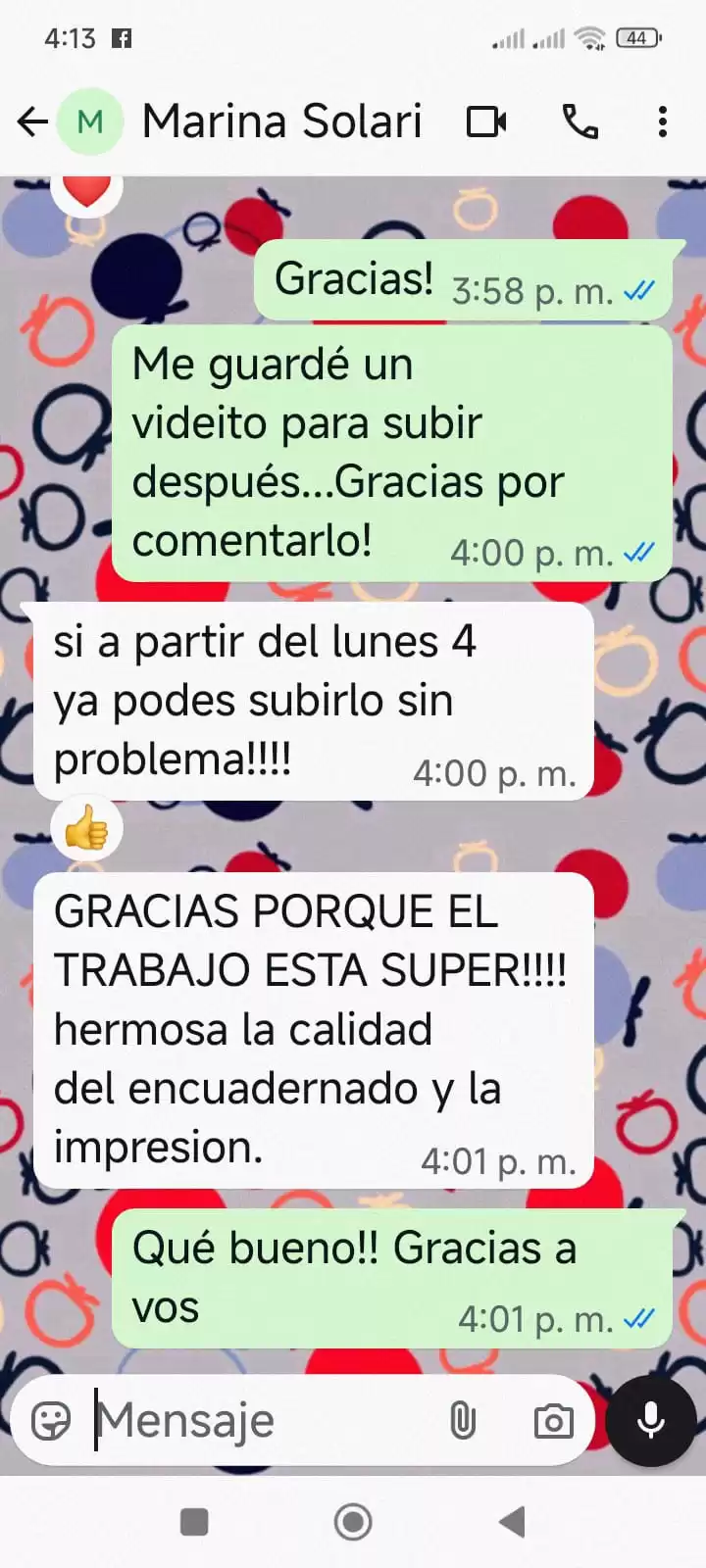The width and height of the screenshot is (706, 1568).
Task: Start a video call with Marina Solari
Action: (485, 121)
